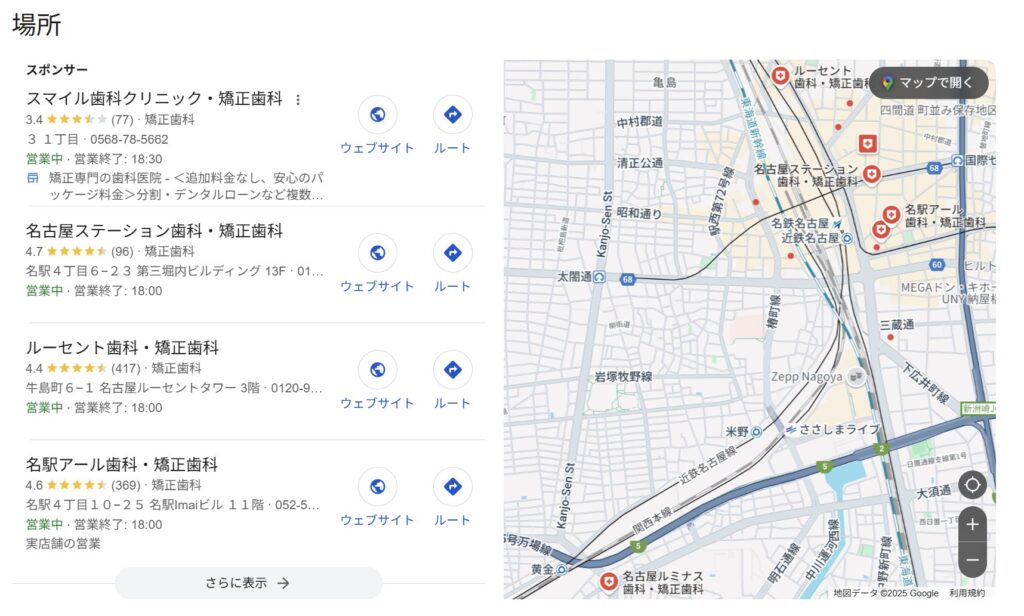Screen dimensions: 1024x616
Task: Select 名古屋ルミナス歯科 pin on the map
Action: [x=609, y=581]
